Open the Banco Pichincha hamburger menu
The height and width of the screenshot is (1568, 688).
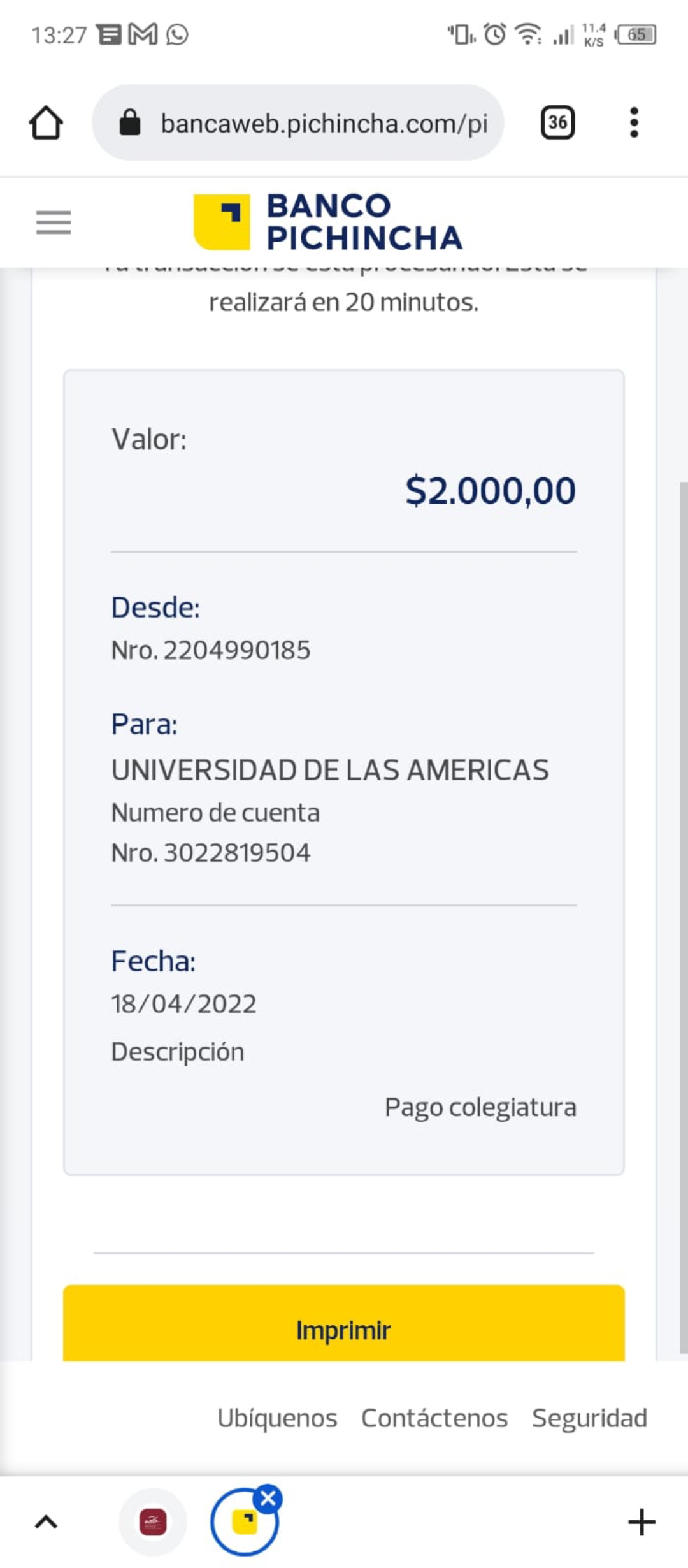54,222
